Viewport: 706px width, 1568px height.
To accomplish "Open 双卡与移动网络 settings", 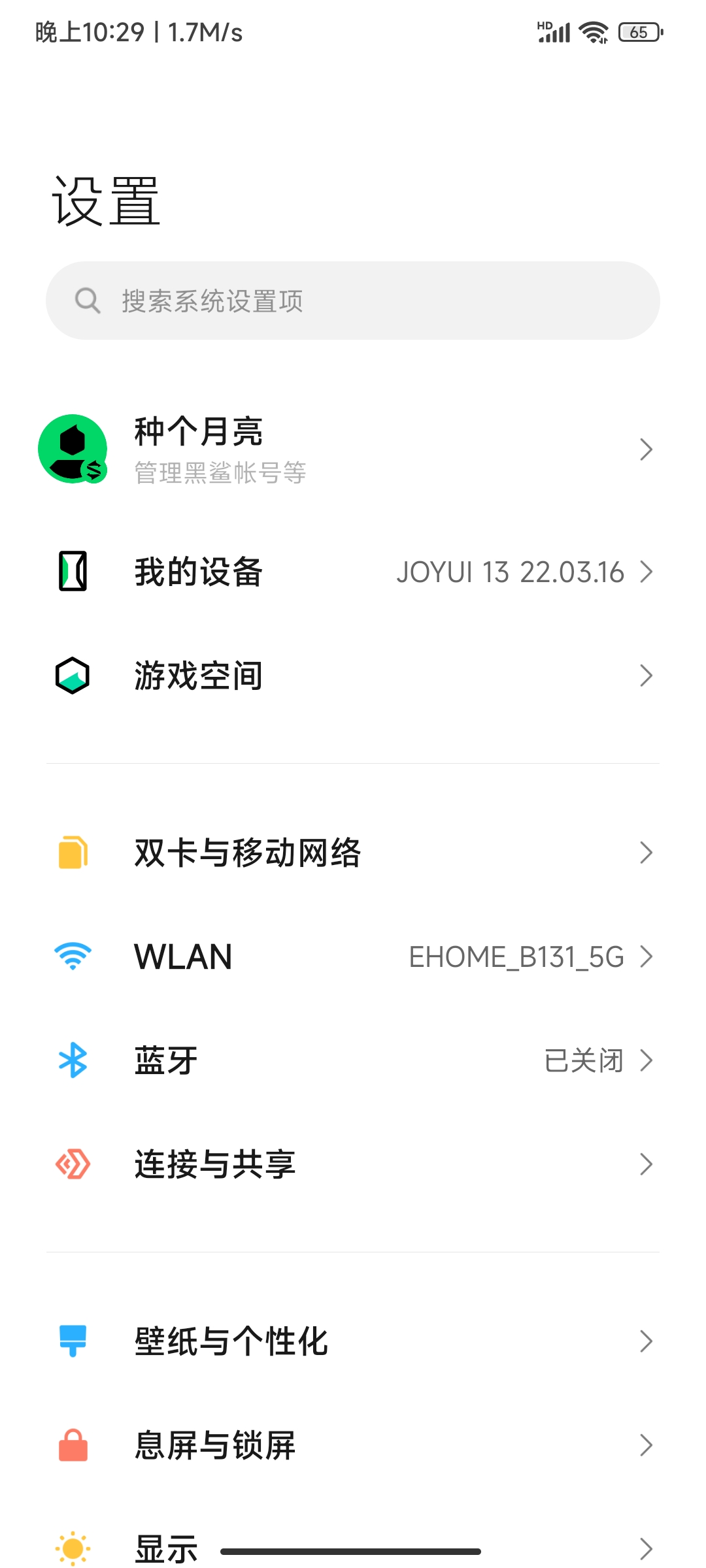I will tap(353, 853).
